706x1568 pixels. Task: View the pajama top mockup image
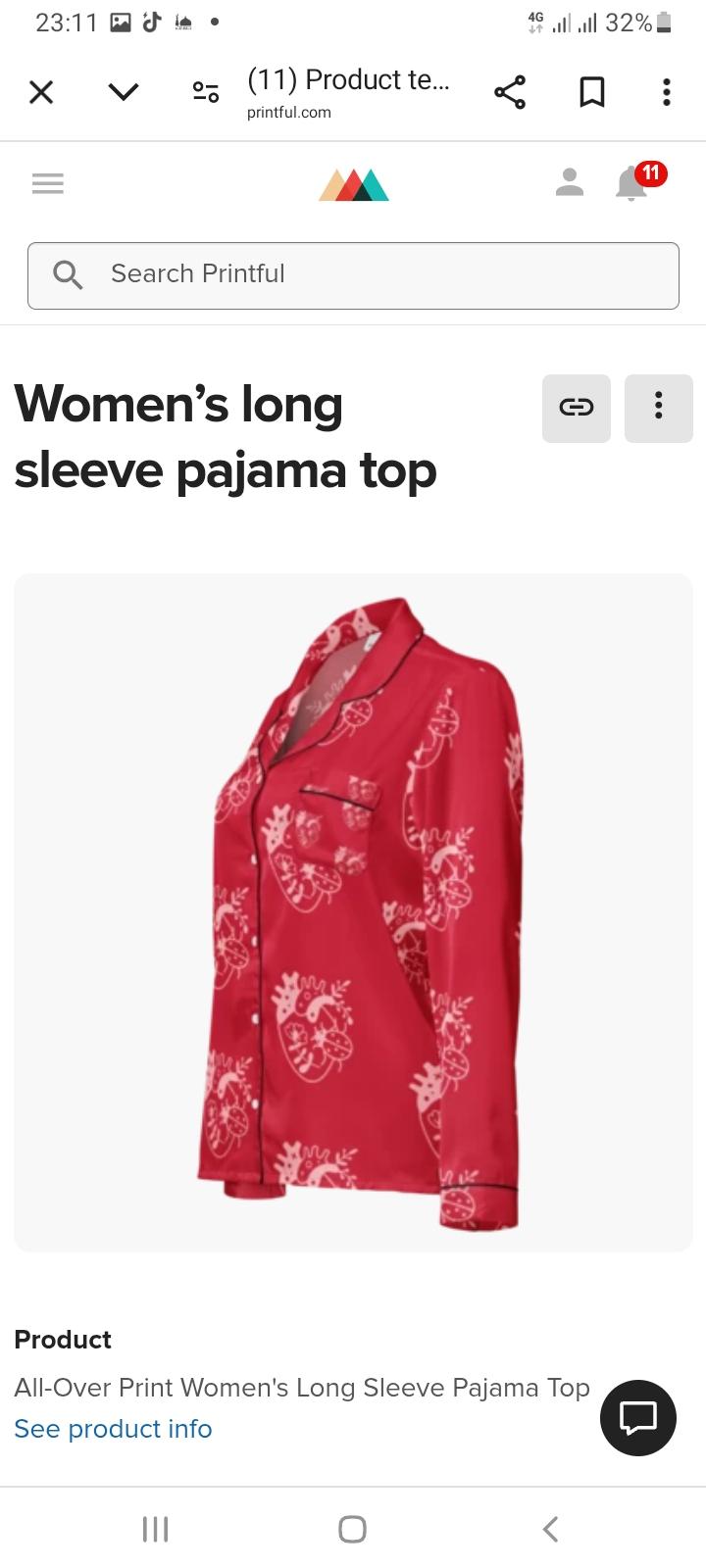(353, 912)
